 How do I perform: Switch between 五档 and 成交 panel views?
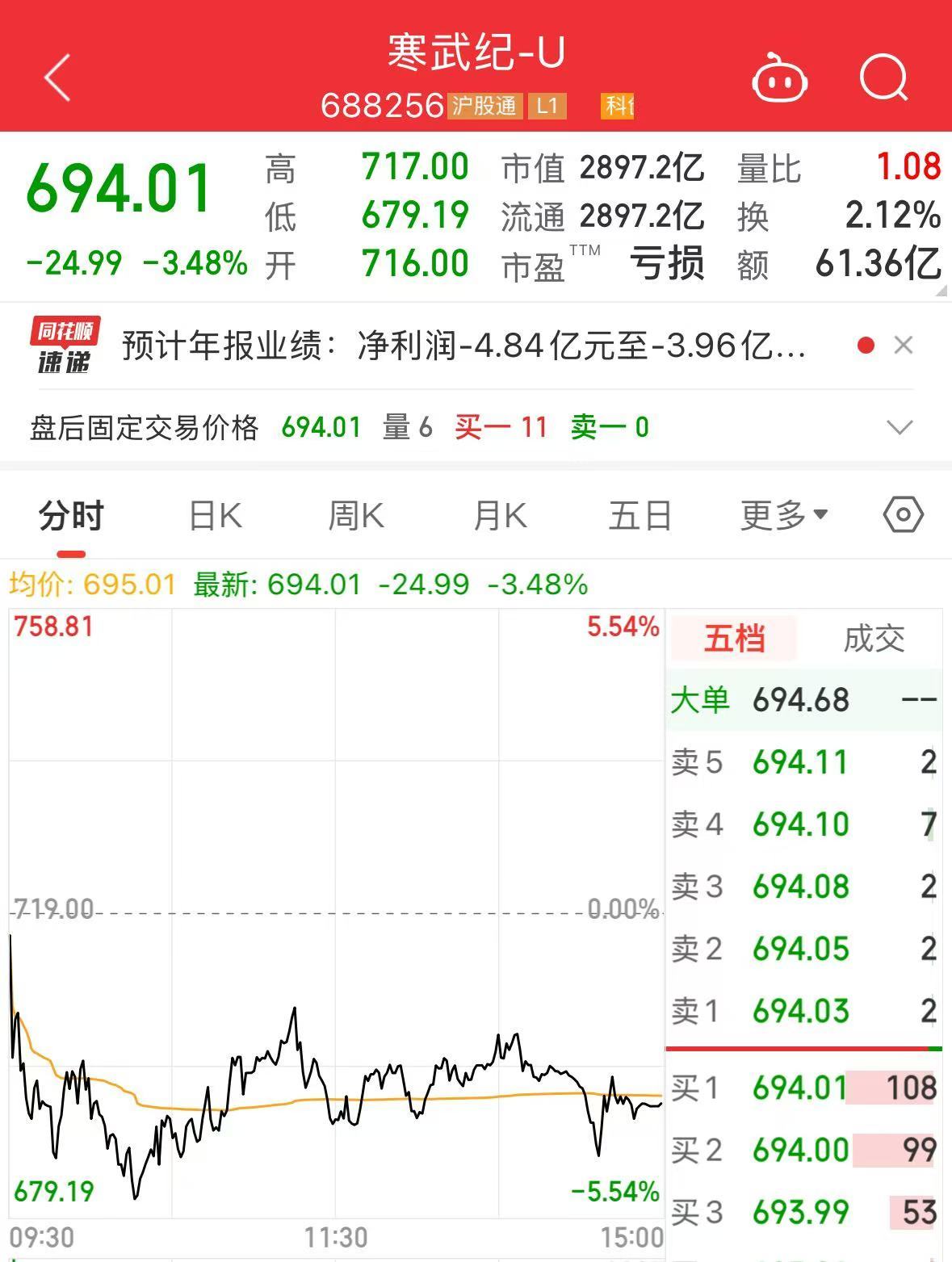(874, 639)
